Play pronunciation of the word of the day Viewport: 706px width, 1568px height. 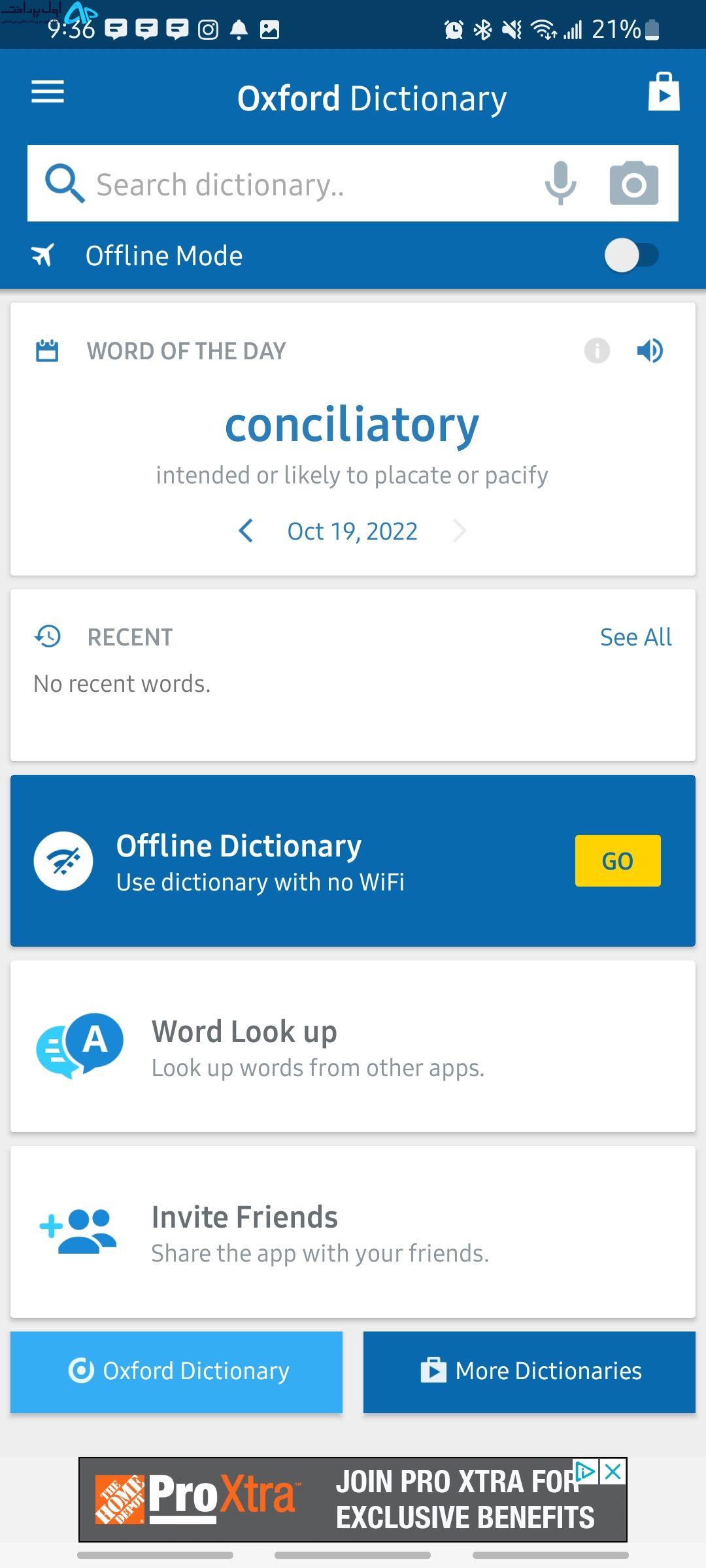coord(650,351)
